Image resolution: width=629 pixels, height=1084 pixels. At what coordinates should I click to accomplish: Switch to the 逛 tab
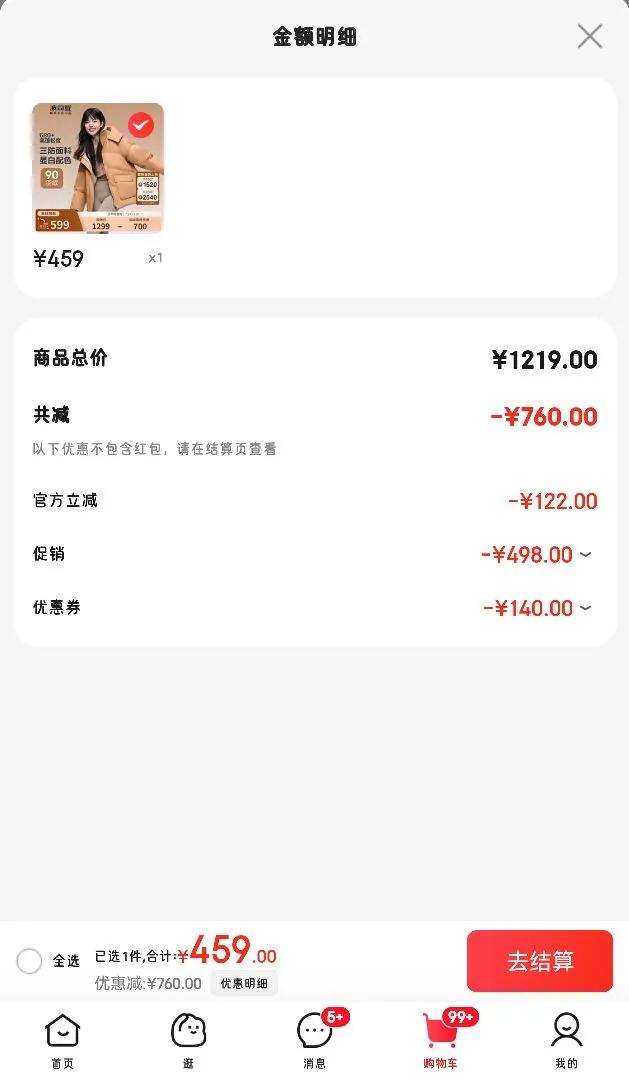(188, 1040)
